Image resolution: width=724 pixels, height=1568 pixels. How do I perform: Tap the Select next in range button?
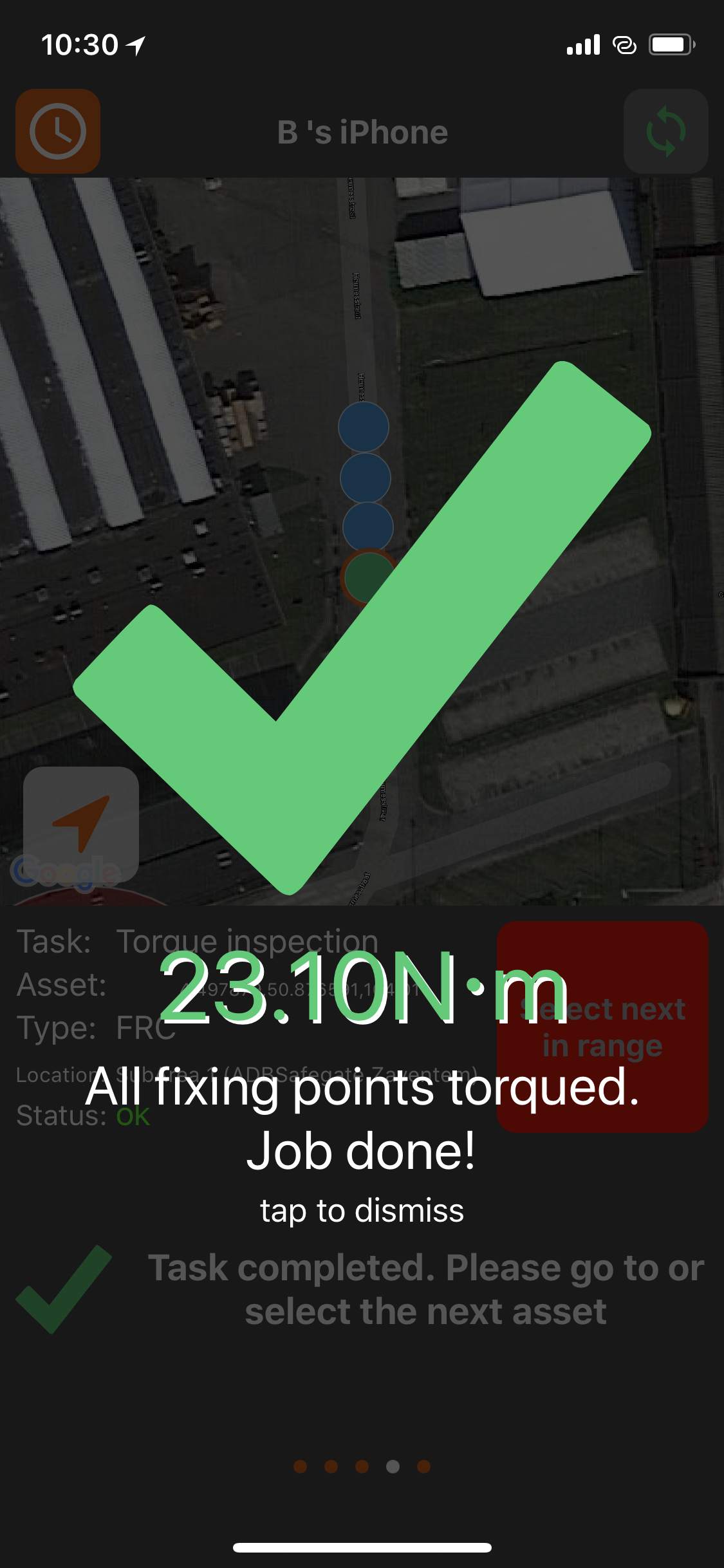602,1027
